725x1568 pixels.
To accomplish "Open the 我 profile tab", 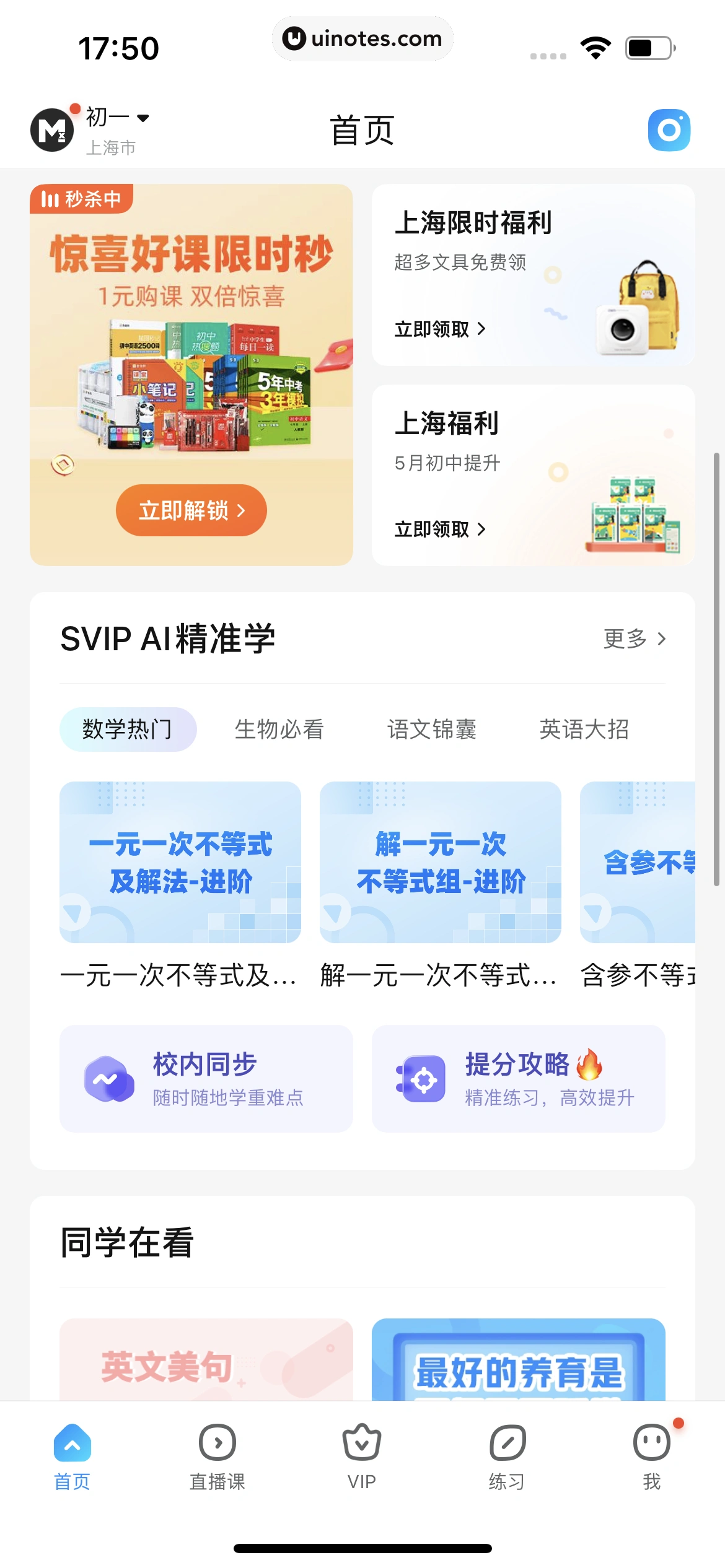I will click(x=651, y=1456).
